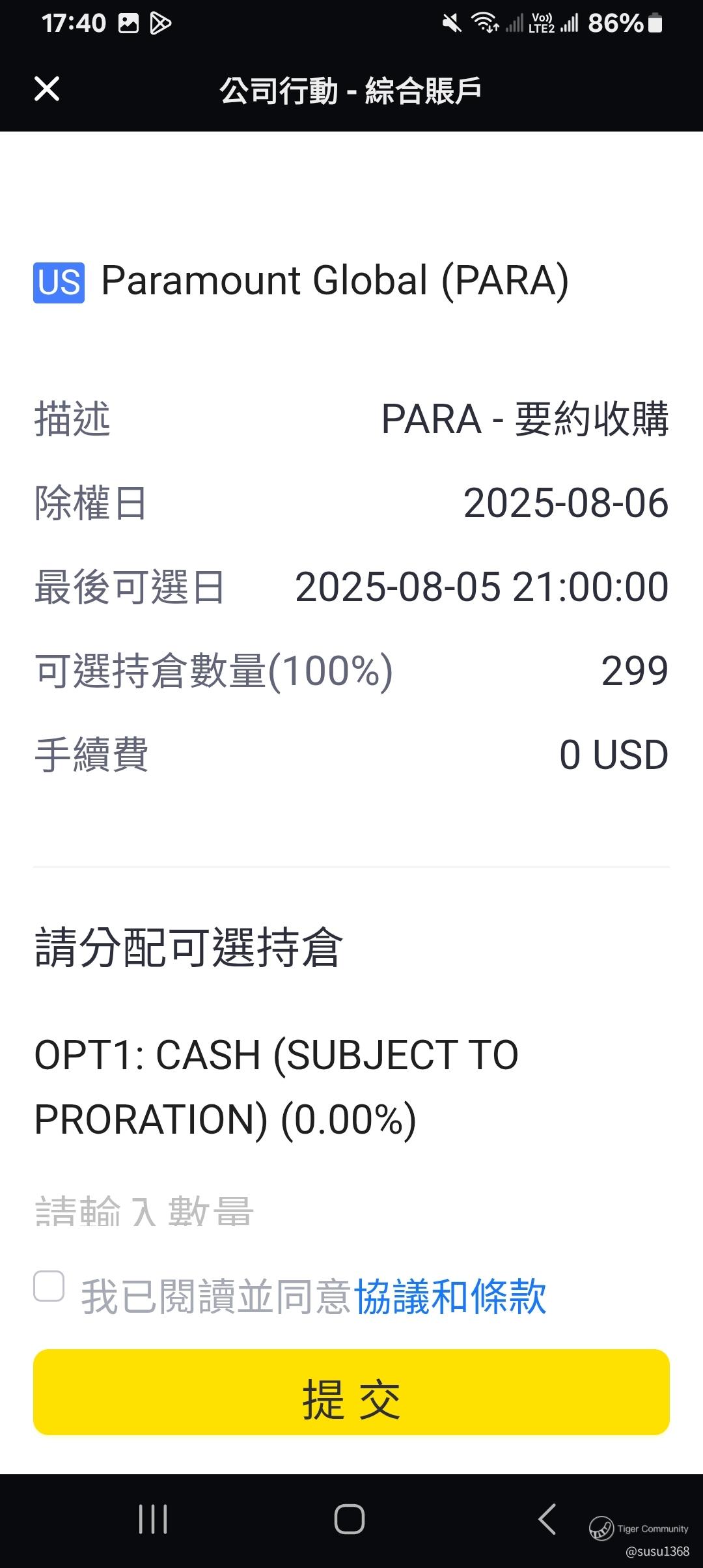703x1568 pixels.
Task: Tap the quantity input field for OPT1
Action: [351, 1210]
